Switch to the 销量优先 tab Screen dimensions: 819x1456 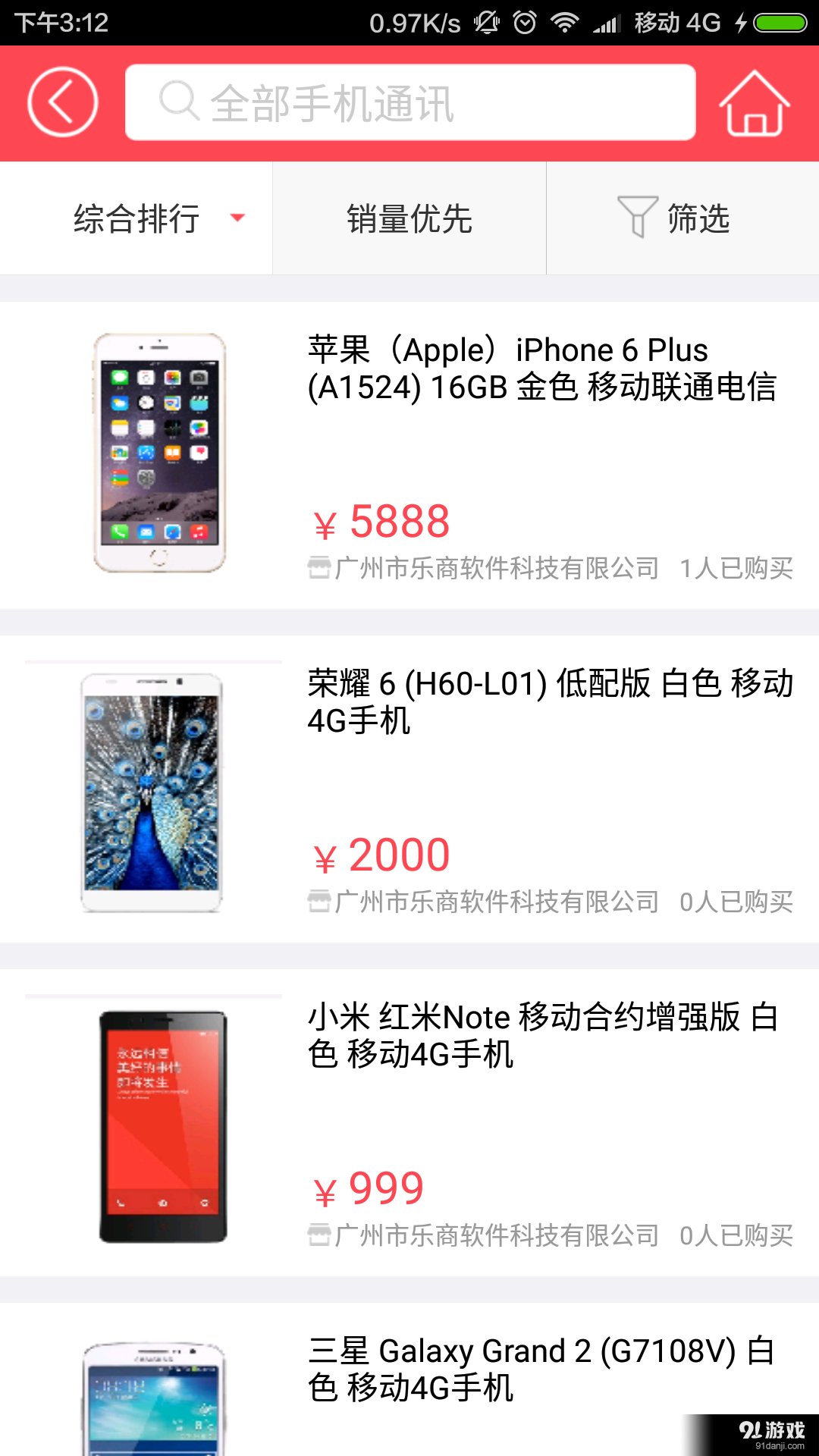click(x=409, y=218)
